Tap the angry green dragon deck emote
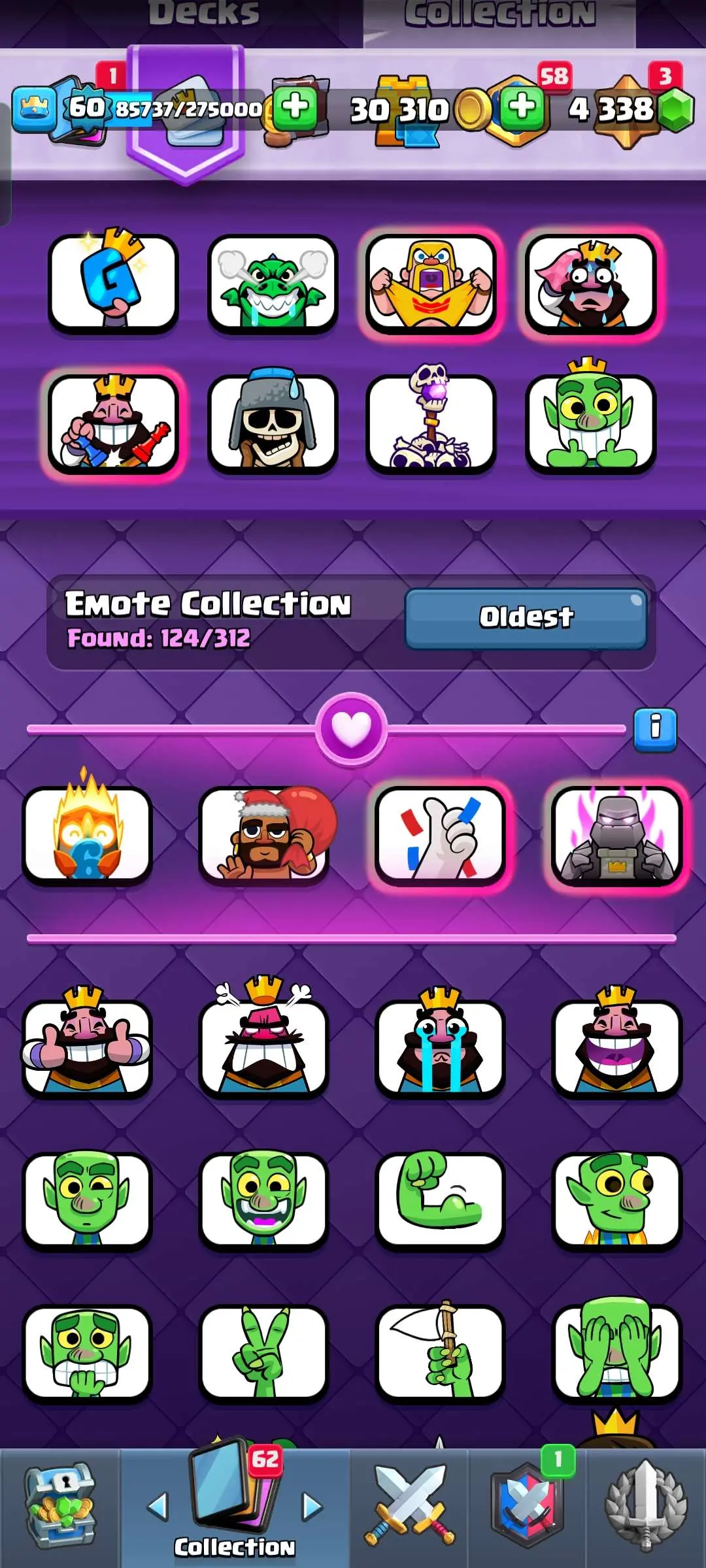This screenshot has width=706, height=1568. 273,284
